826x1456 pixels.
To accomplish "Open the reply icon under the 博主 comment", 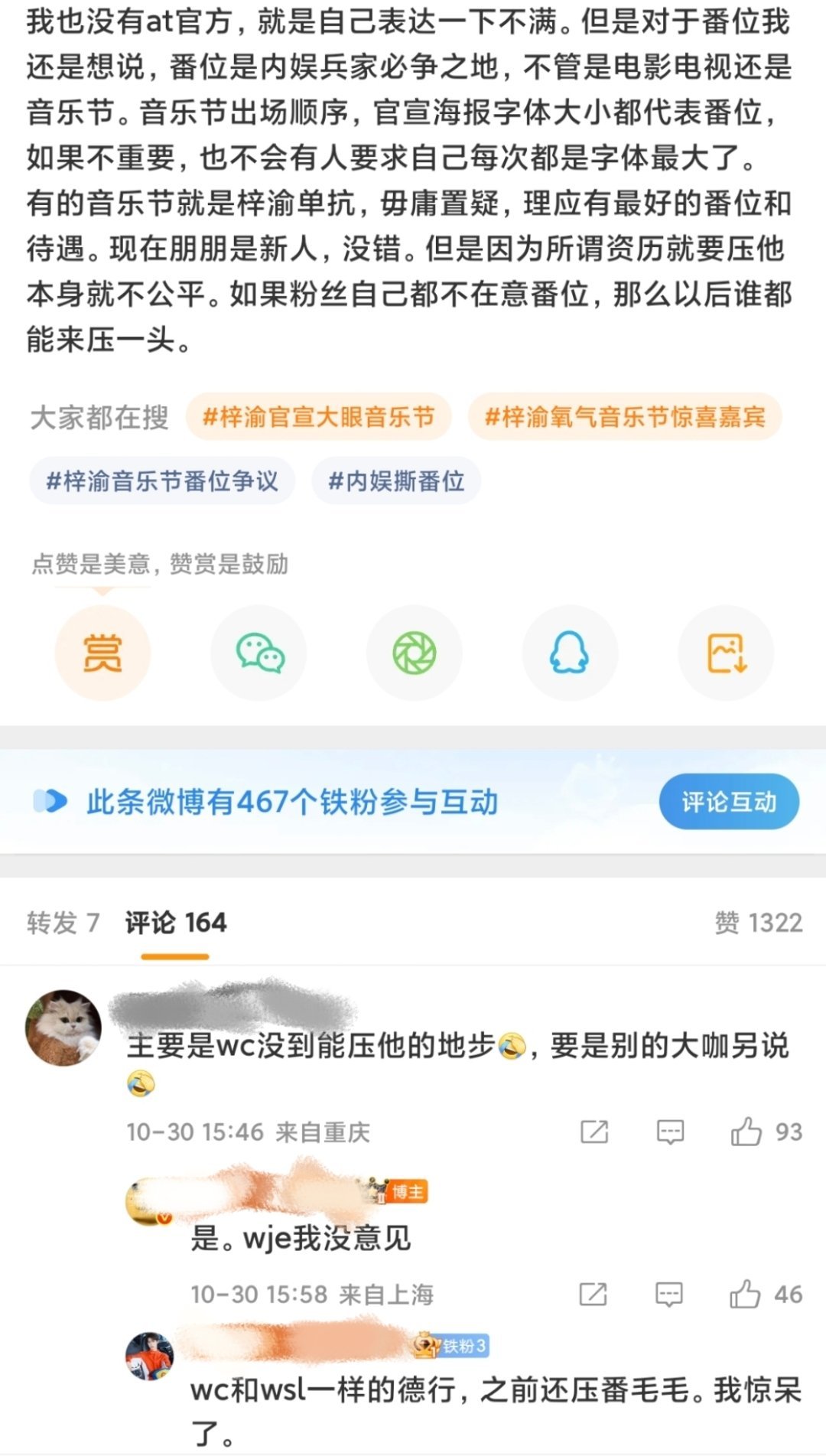I will point(668,1293).
